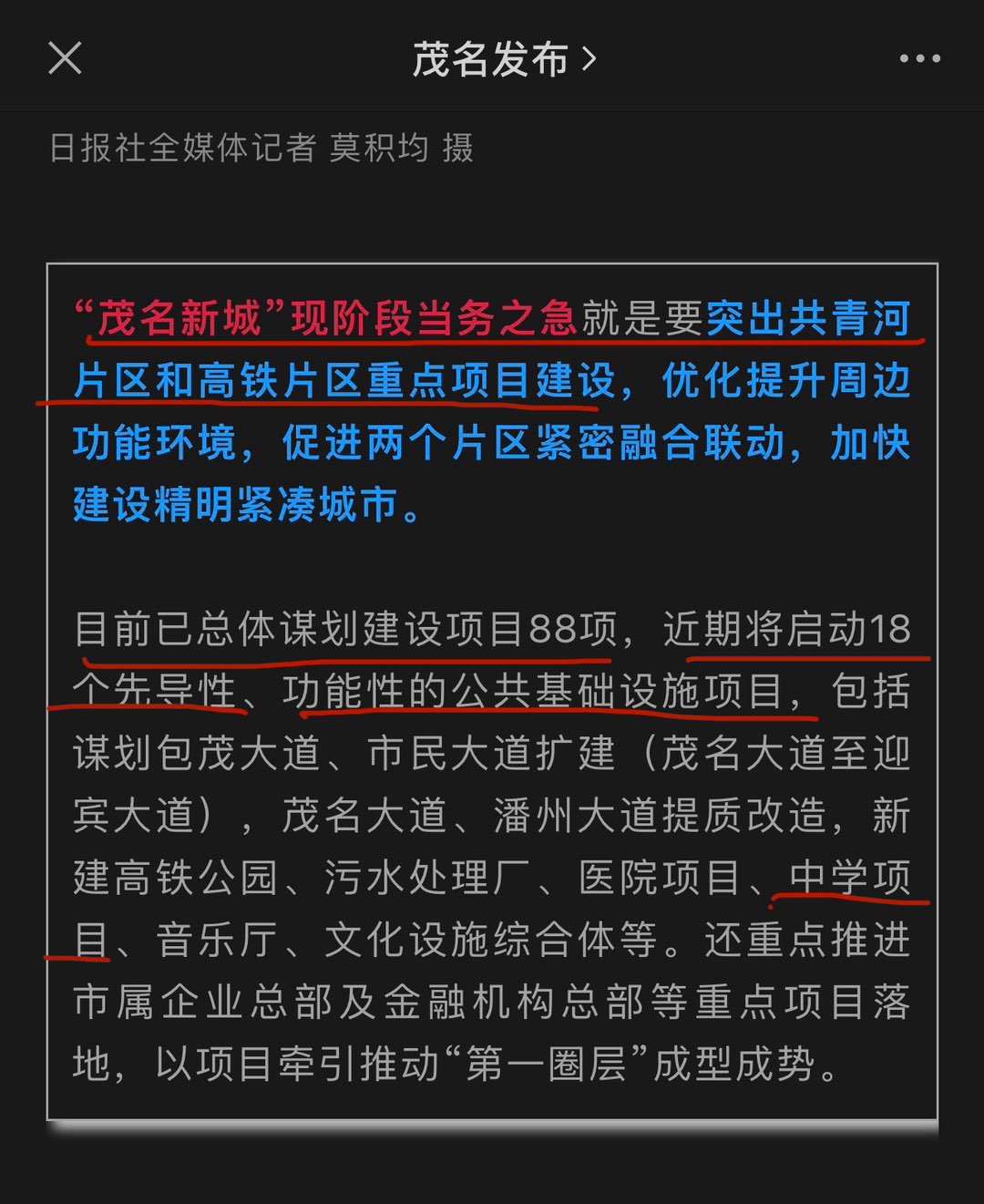Screen dimensions: 984x1204
Task: Close the article page
Action: tap(65, 58)
